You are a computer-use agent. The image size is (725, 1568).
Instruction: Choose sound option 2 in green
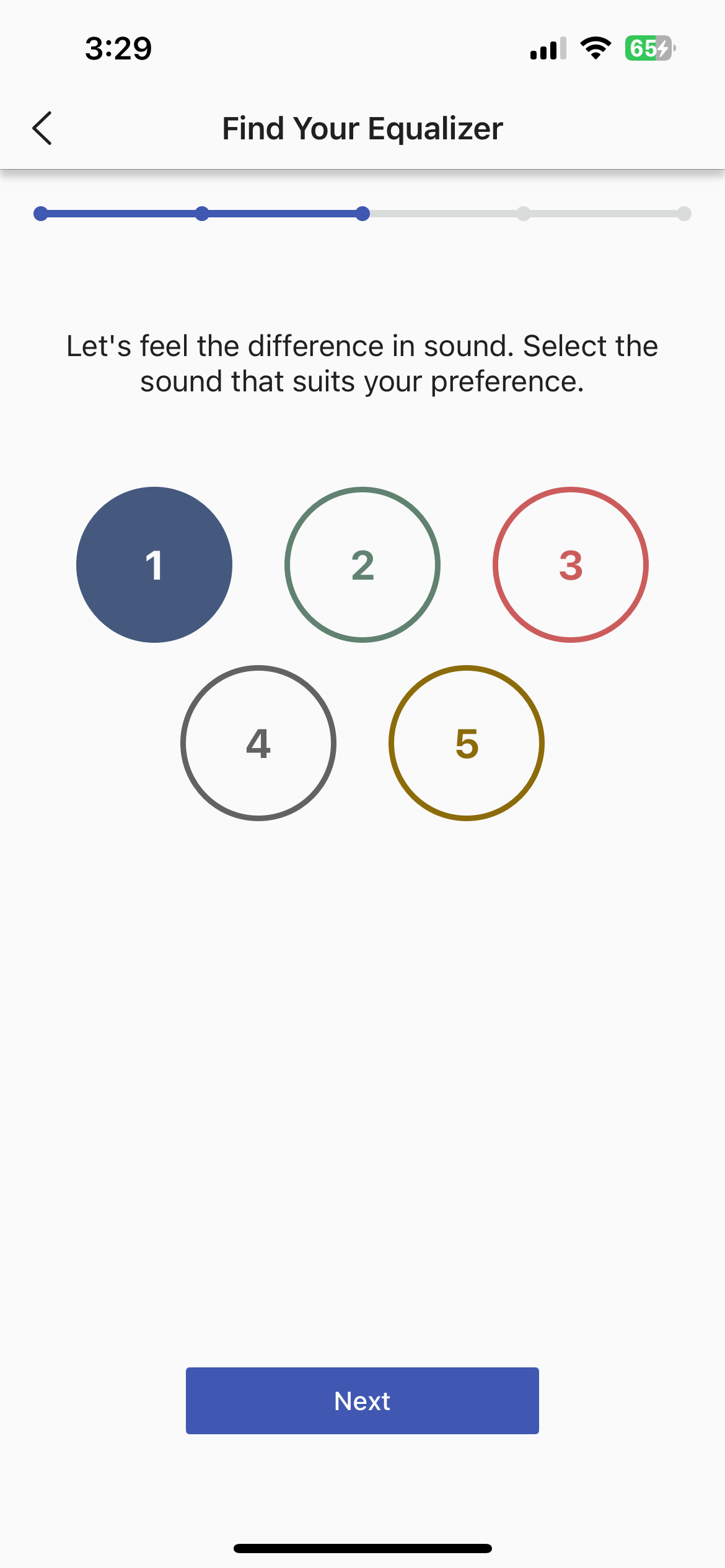(362, 565)
